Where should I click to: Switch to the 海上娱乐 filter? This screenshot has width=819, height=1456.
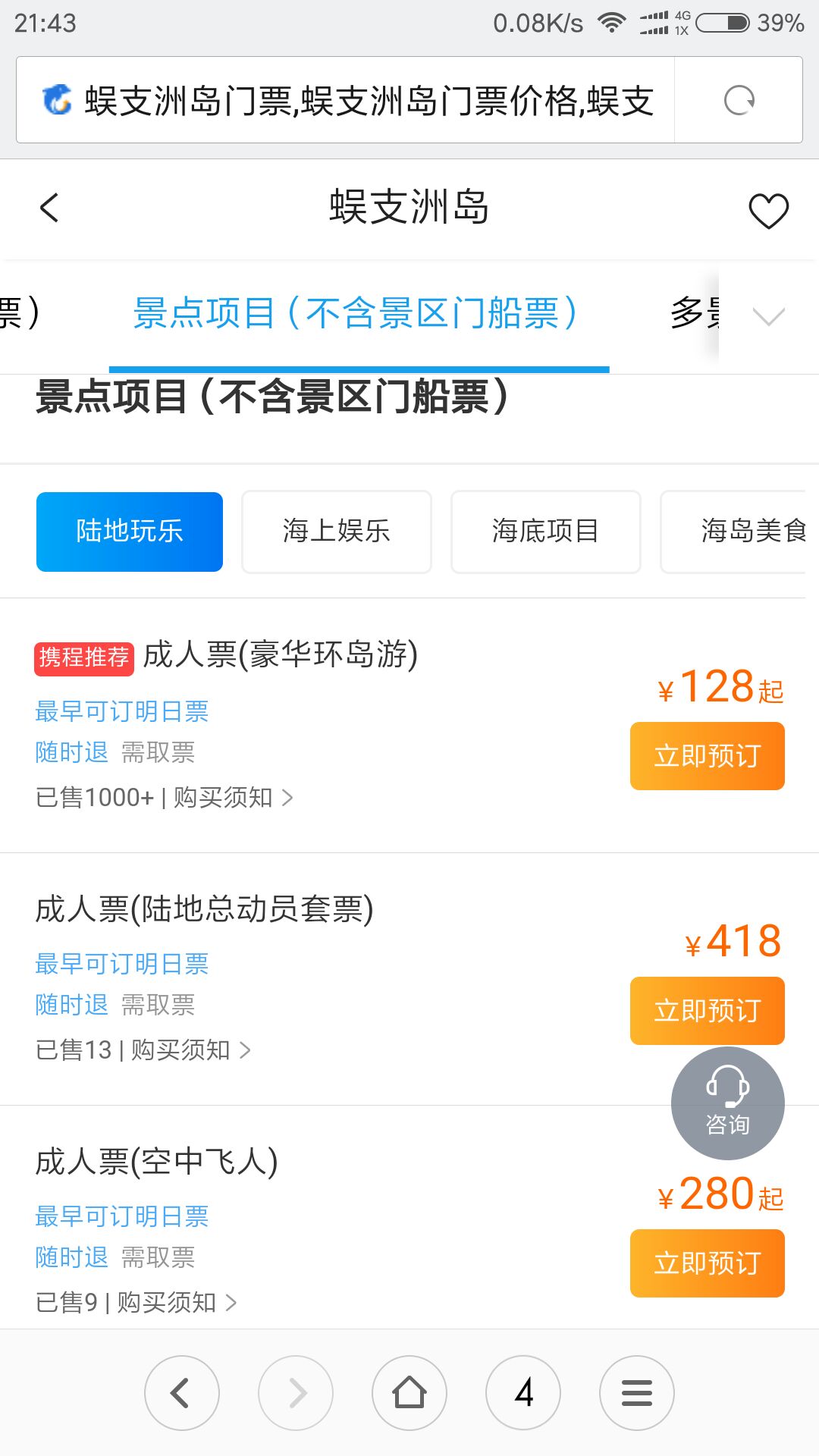tap(337, 532)
